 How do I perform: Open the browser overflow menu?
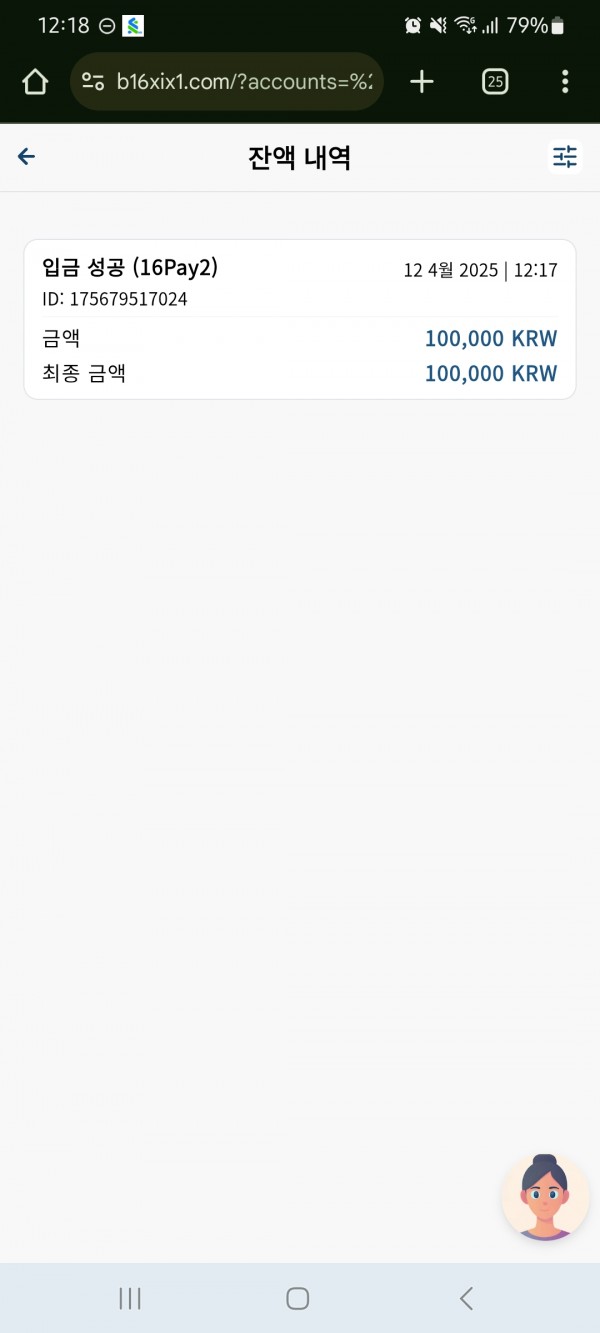[x=565, y=82]
